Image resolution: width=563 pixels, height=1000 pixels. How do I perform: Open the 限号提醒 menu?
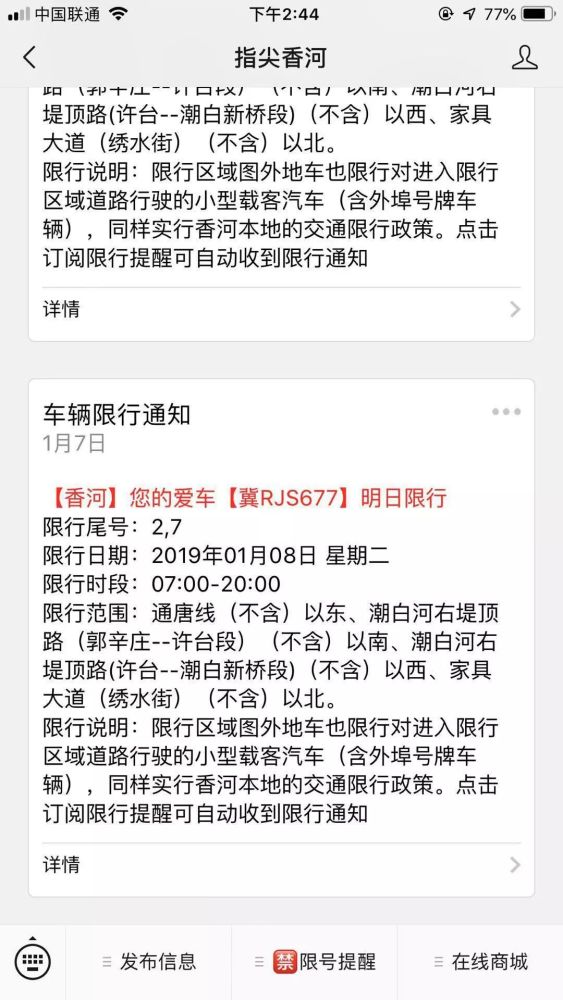point(315,962)
